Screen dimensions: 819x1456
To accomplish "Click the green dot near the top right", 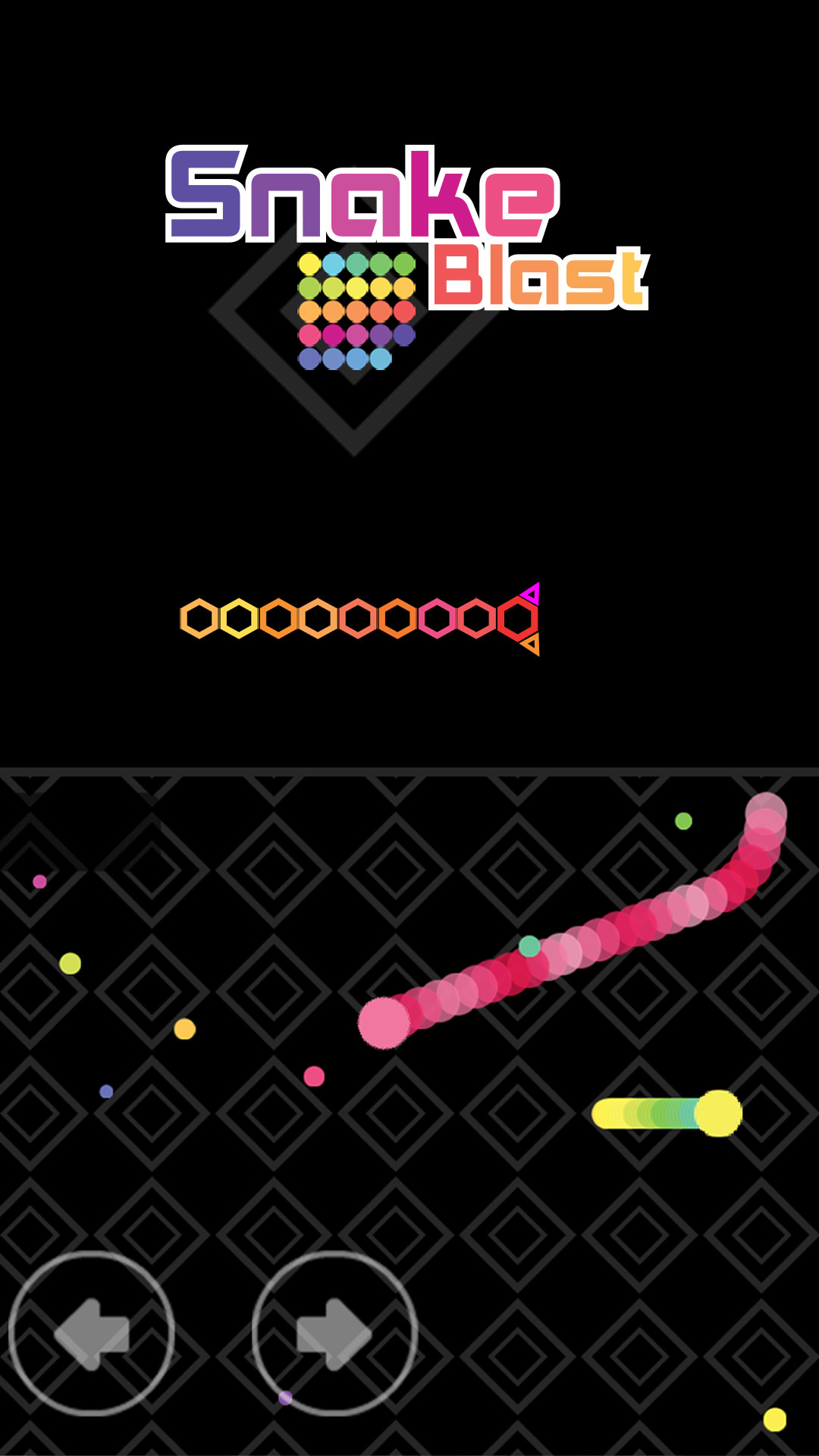I will [682, 821].
